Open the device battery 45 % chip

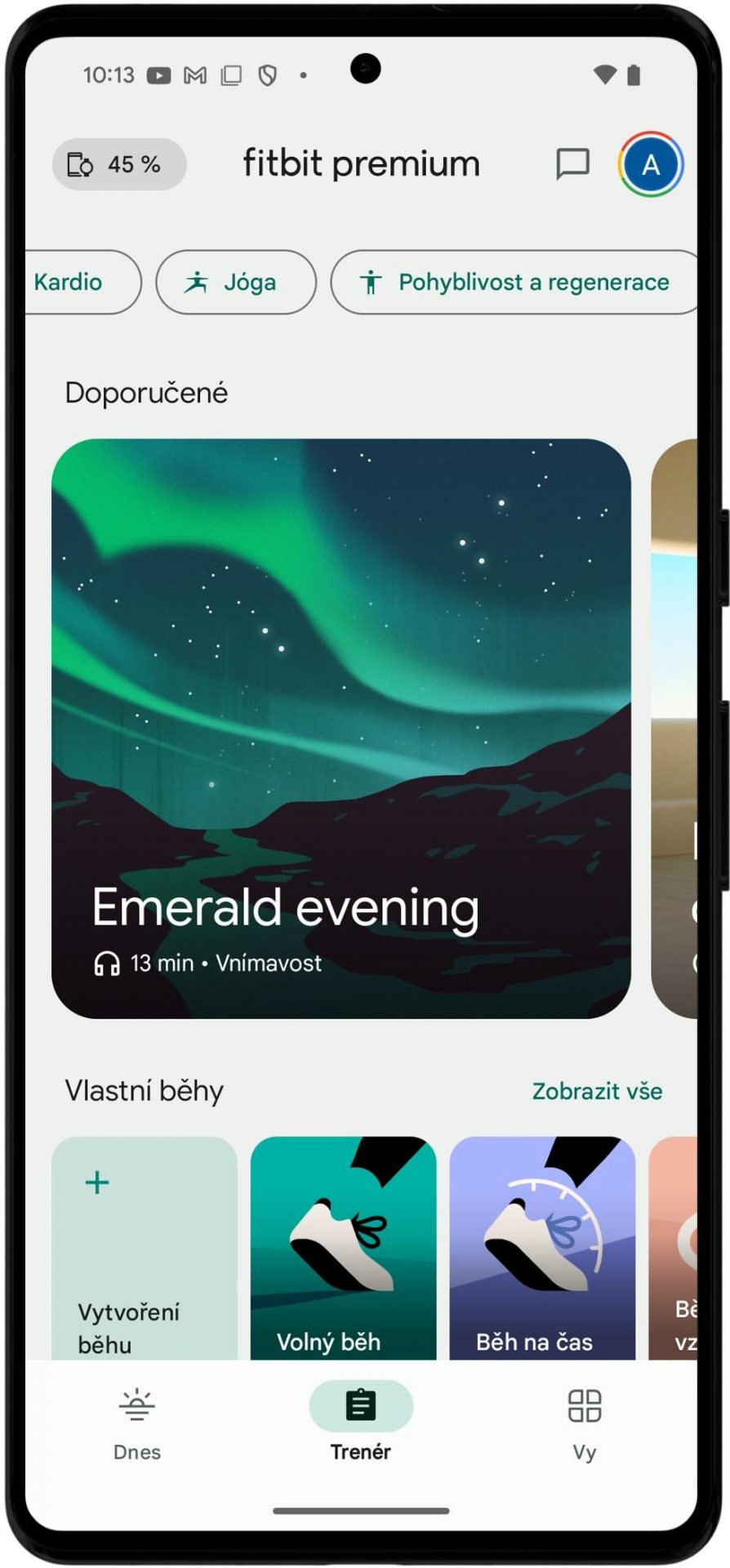click(x=119, y=164)
